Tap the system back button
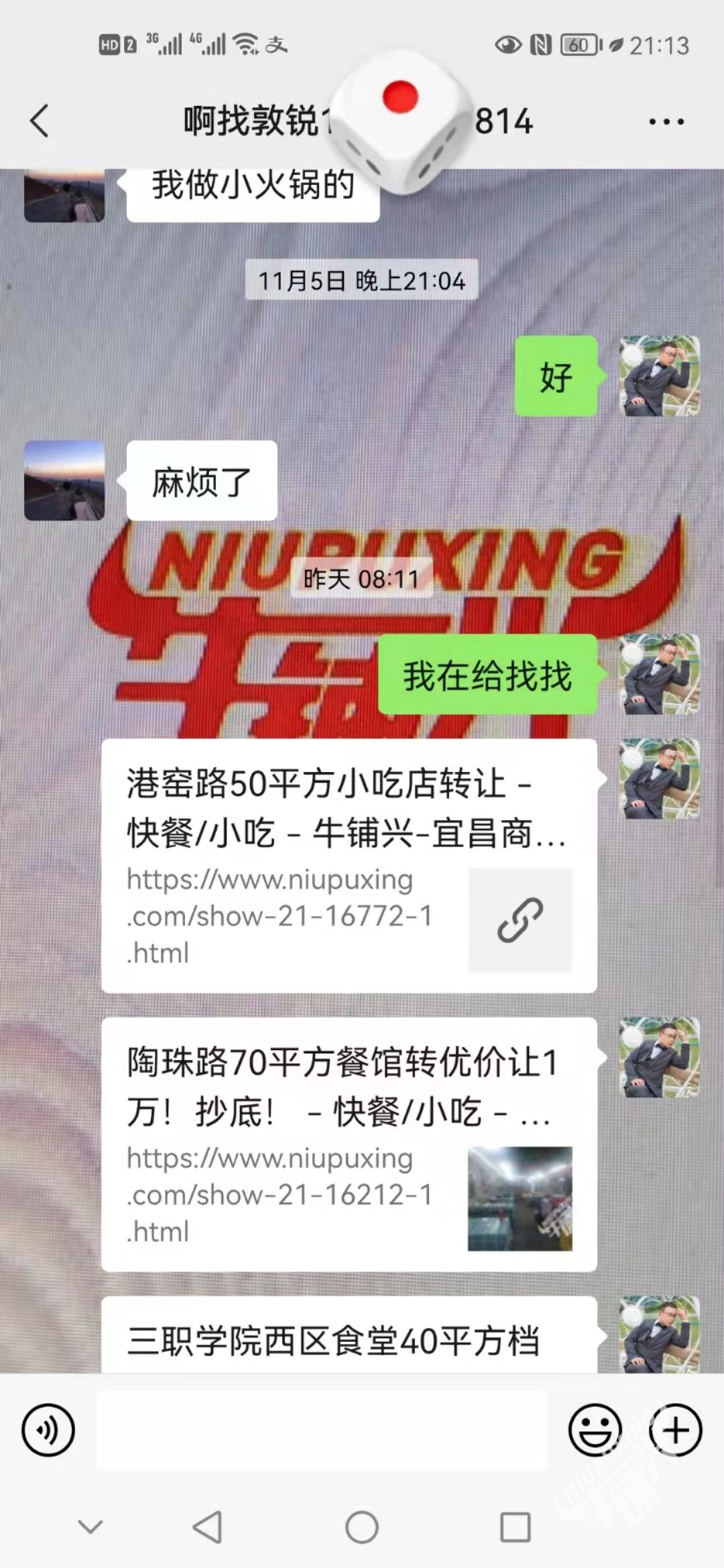Image resolution: width=724 pixels, height=1568 pixels. (x=207, y=1527)
